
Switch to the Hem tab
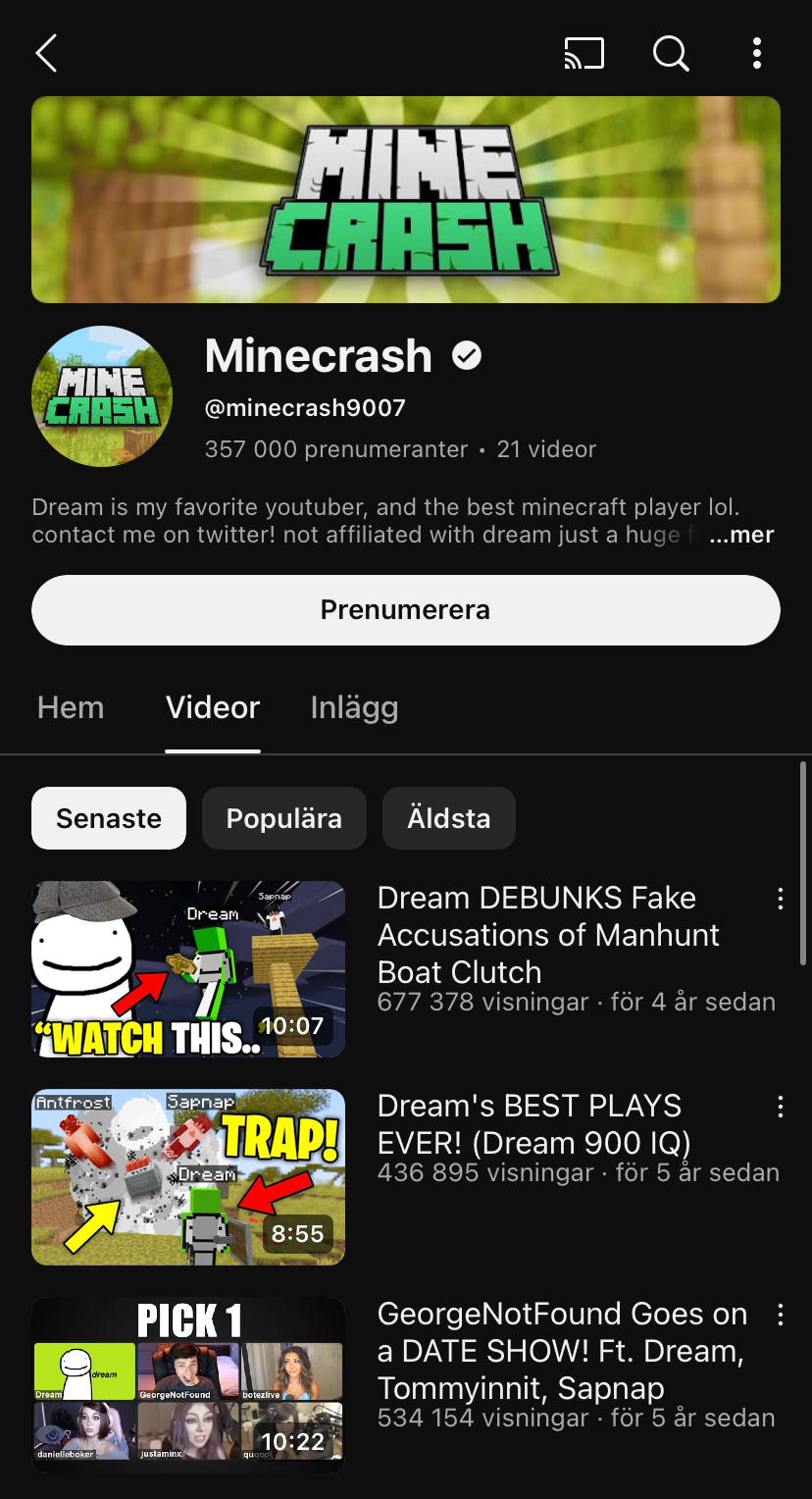(71, 707)
